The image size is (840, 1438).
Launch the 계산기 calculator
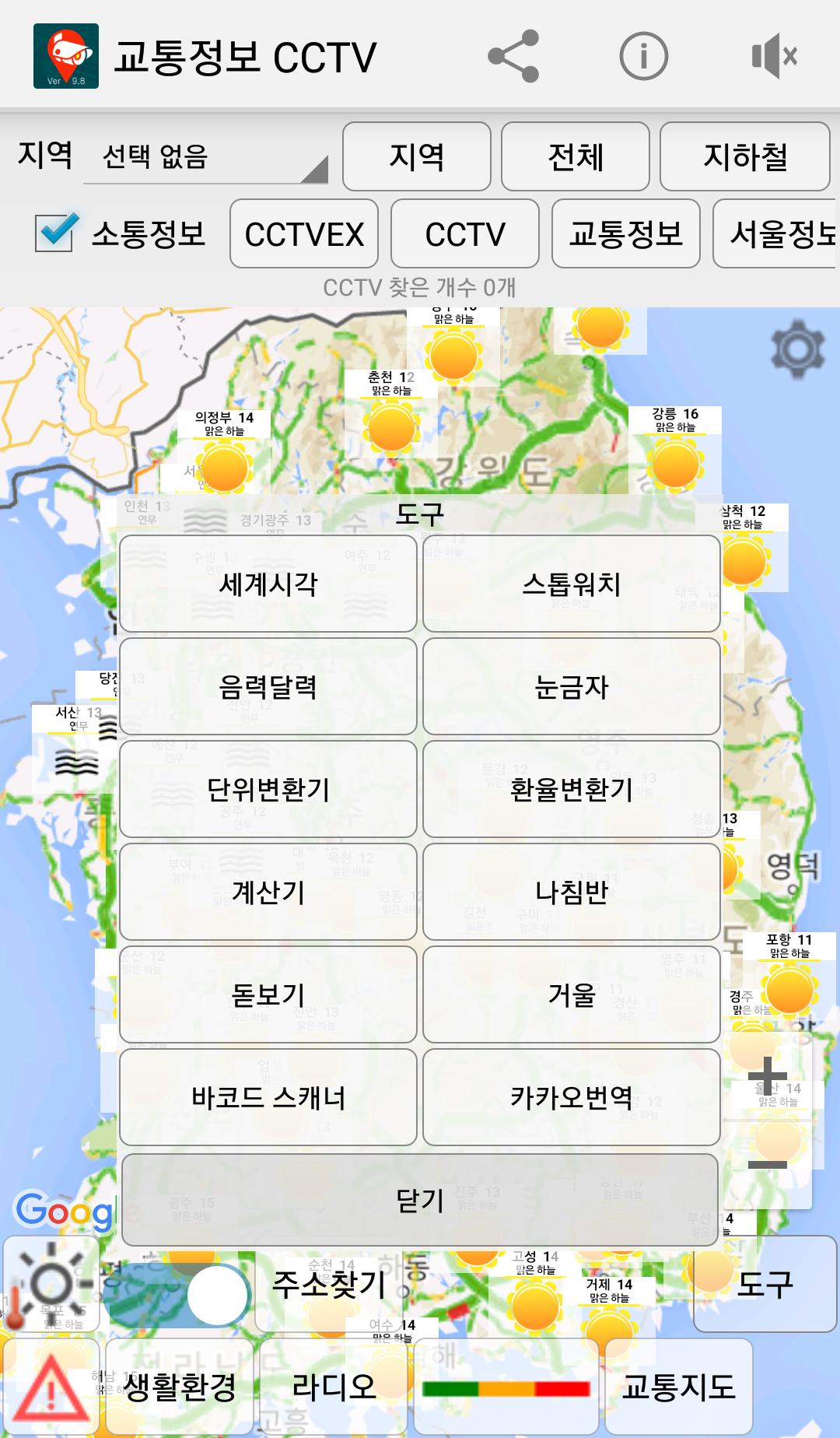[268, 892]
